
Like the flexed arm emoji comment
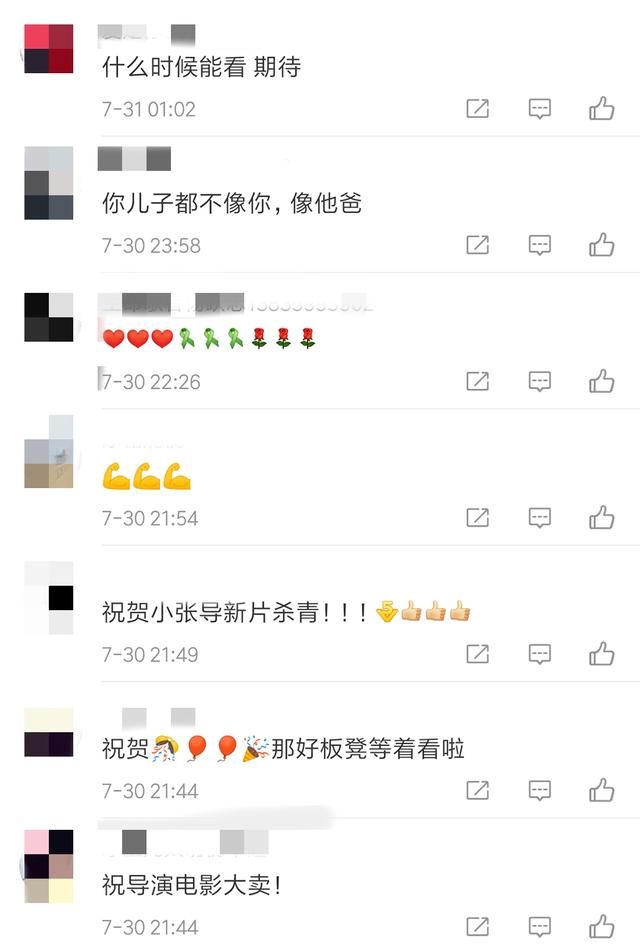click(601, 518)
